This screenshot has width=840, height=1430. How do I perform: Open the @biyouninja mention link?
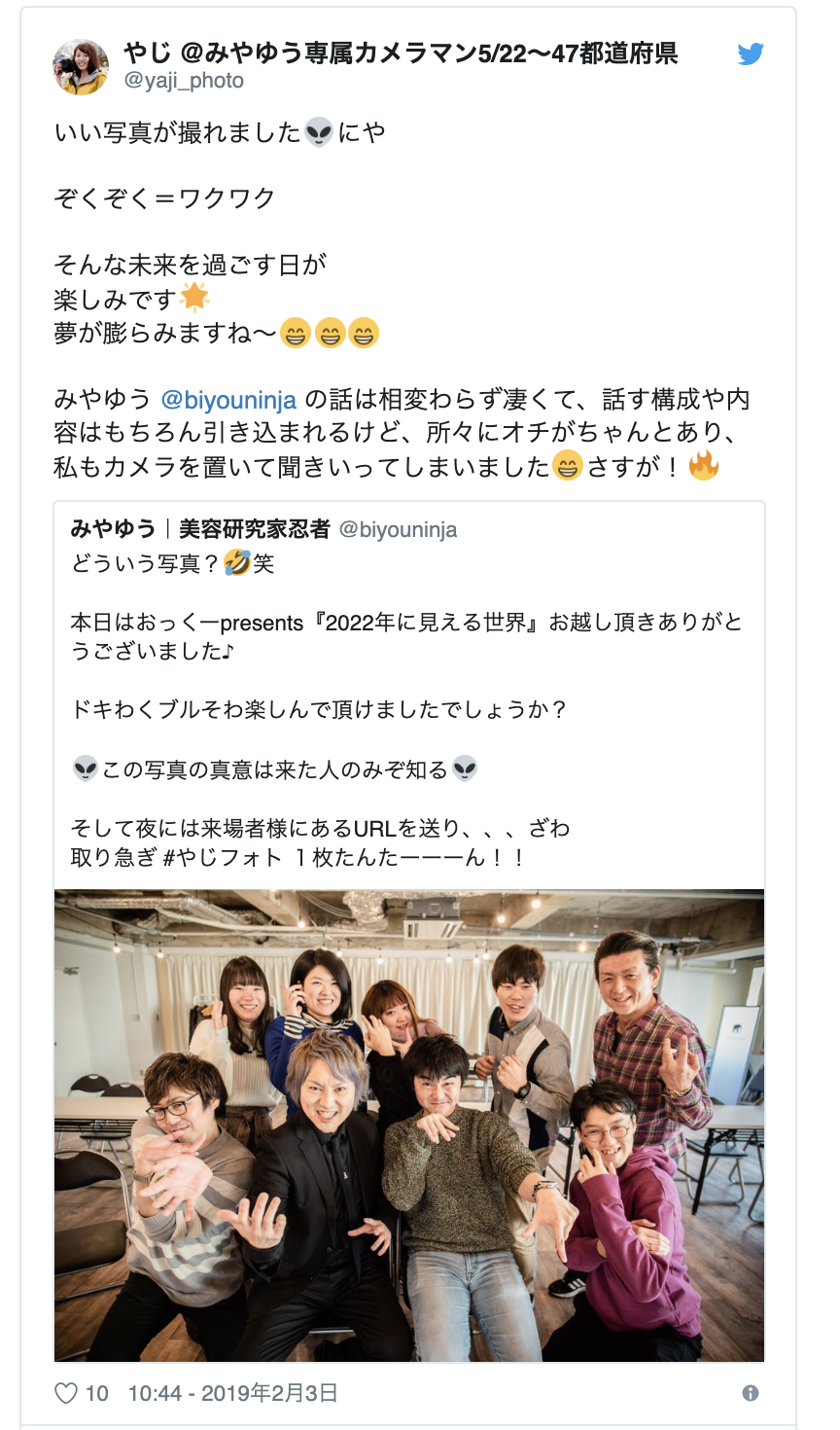[x=227, y=400]
